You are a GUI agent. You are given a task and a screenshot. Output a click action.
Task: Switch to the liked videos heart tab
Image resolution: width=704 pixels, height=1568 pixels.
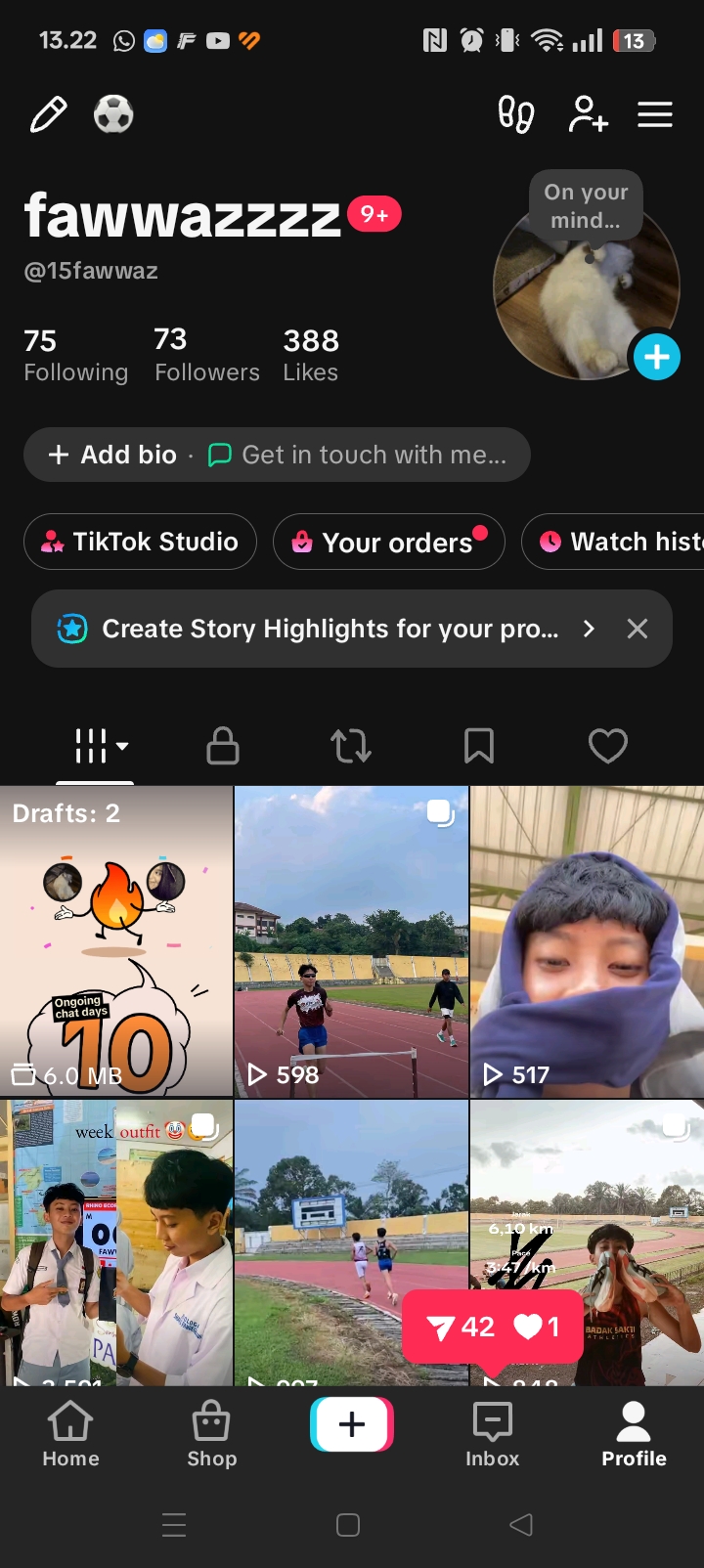tap(607, 746)
